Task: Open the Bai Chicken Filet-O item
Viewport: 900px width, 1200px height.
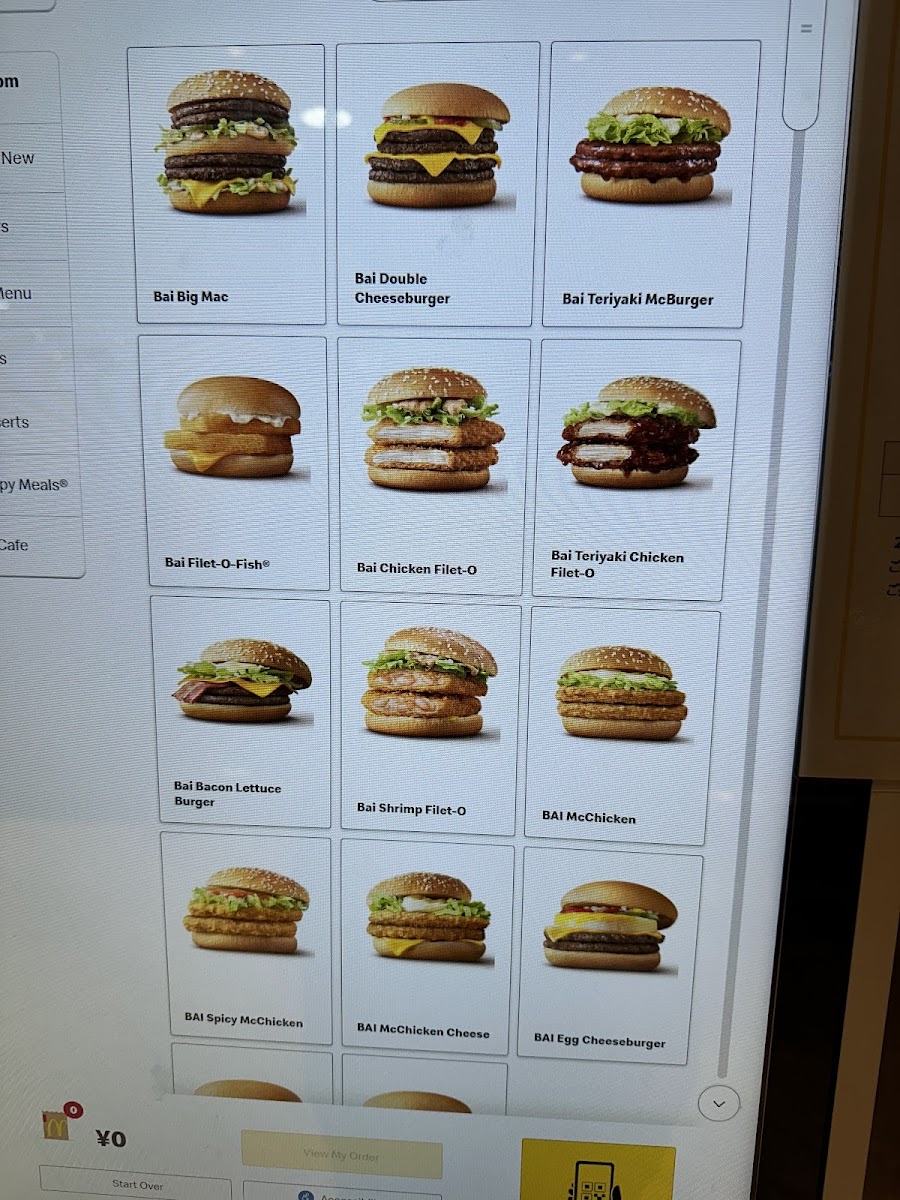Action: [434, 466]
